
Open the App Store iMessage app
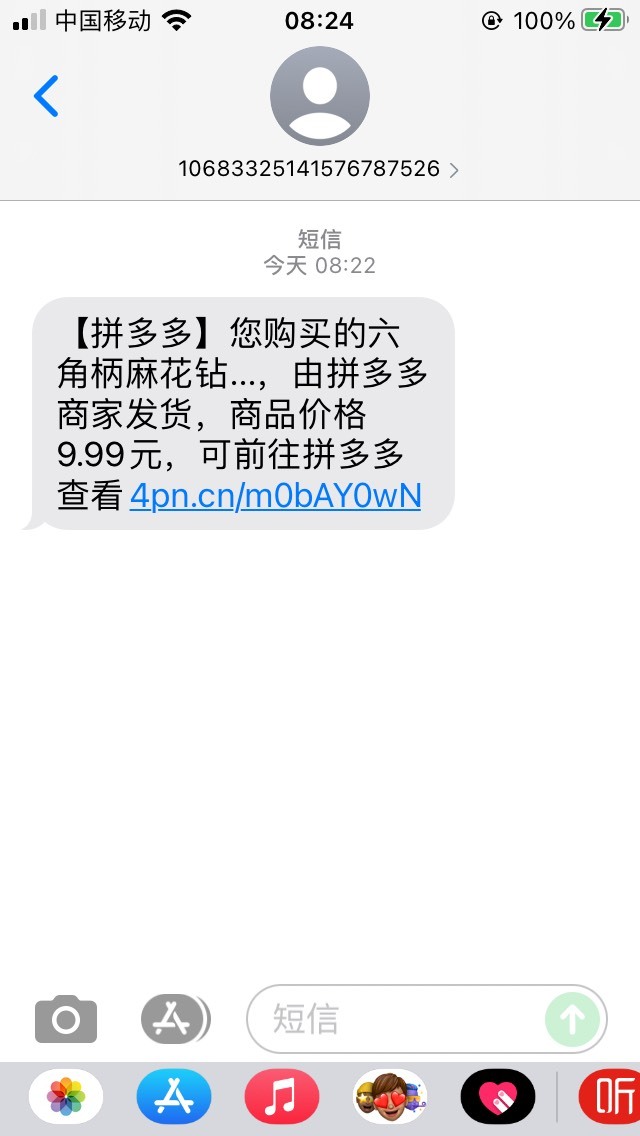[x=174, y=1096]
